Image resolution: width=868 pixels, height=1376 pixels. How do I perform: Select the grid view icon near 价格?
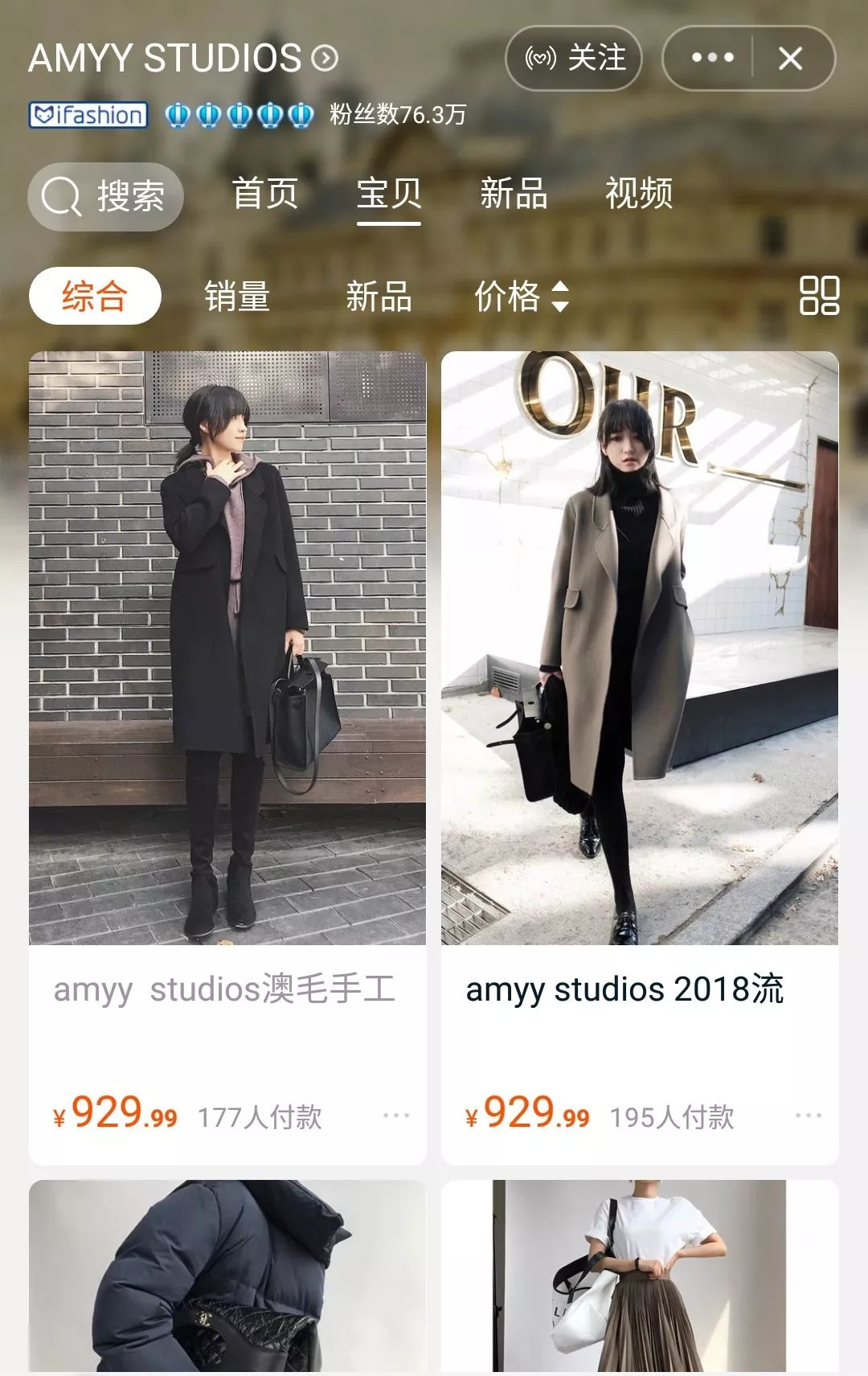point(820,297)
